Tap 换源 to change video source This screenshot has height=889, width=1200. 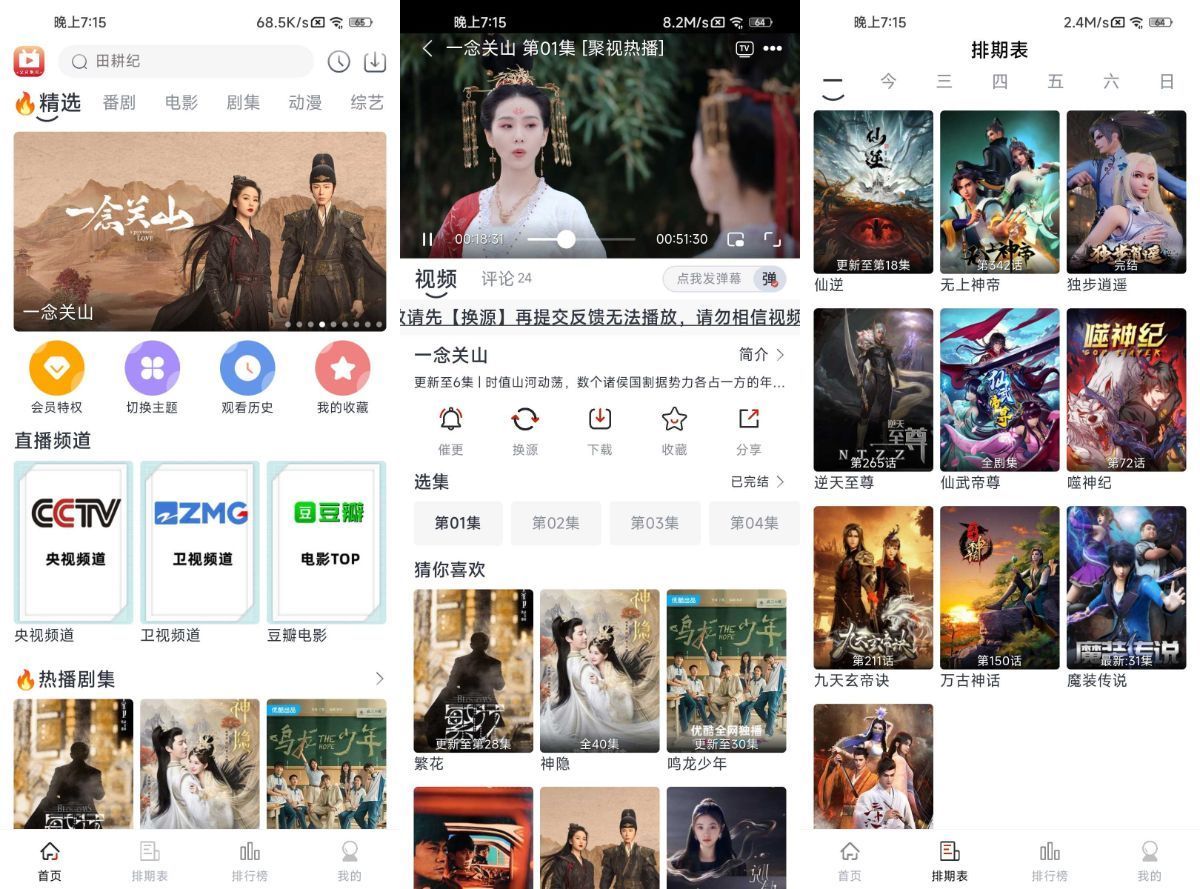click(x=525, y=430)
